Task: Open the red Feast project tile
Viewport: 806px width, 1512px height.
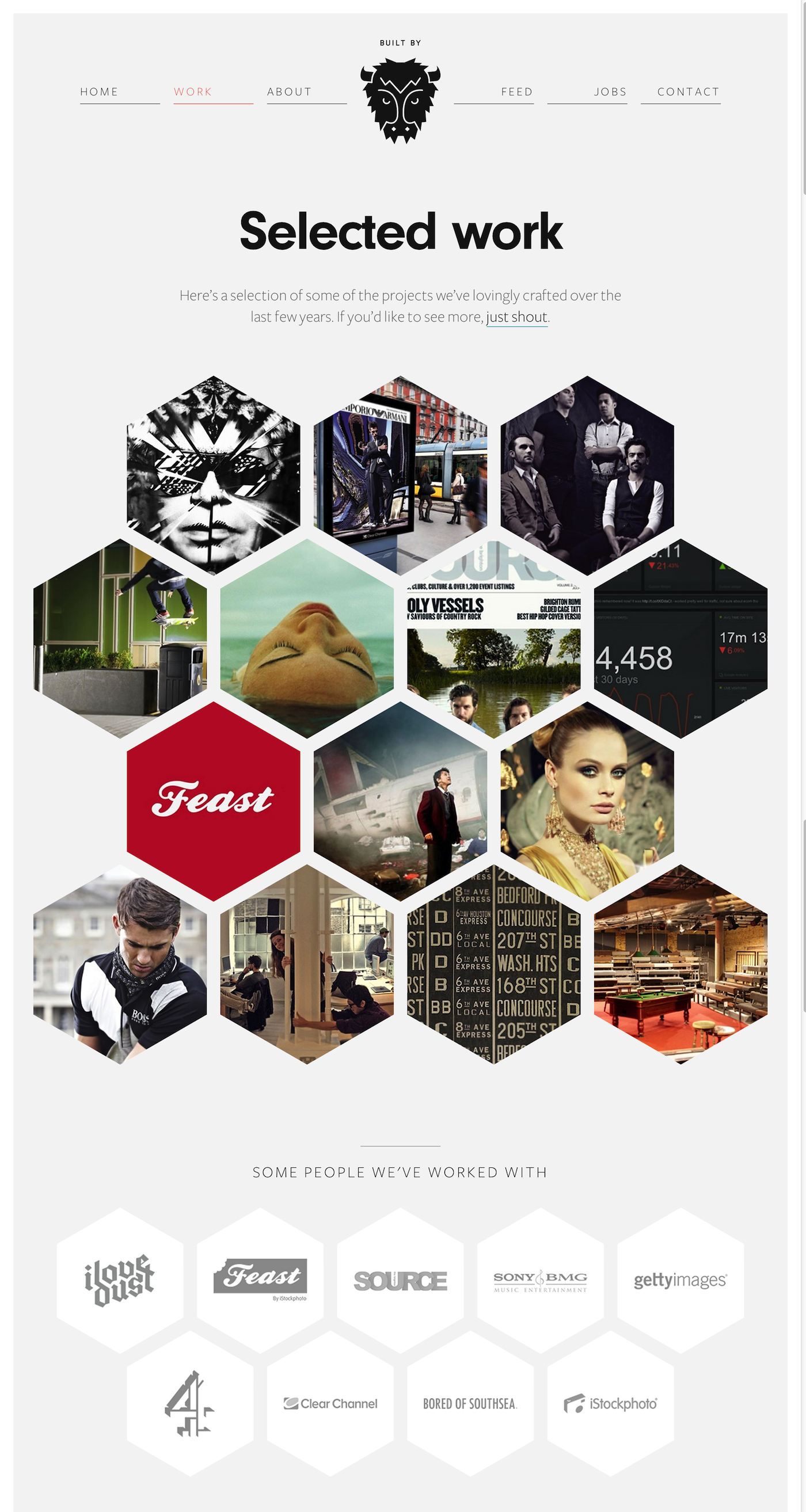Action: coord(213,801)
